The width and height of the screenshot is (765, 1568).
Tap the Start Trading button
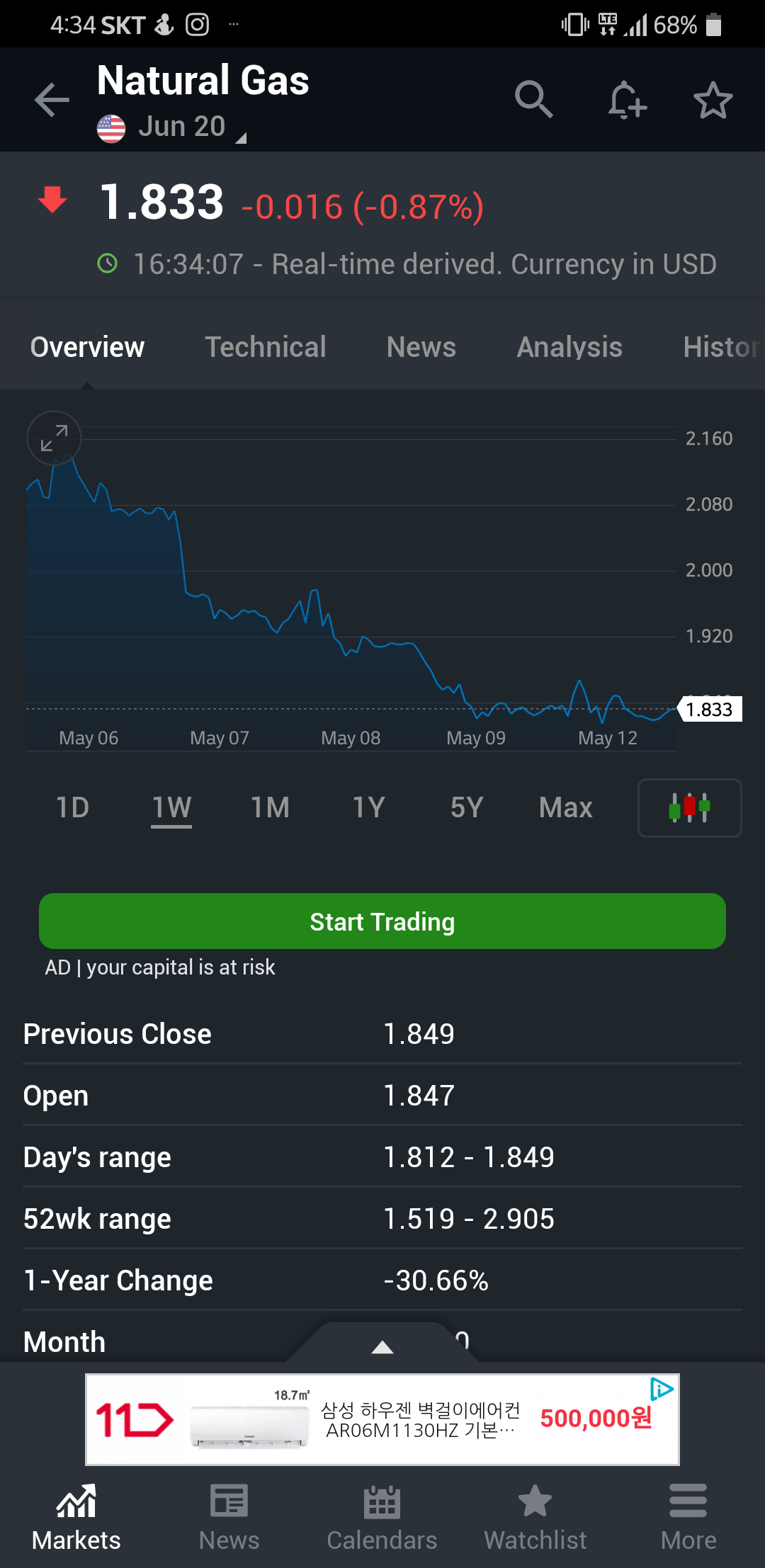(382, 921)
